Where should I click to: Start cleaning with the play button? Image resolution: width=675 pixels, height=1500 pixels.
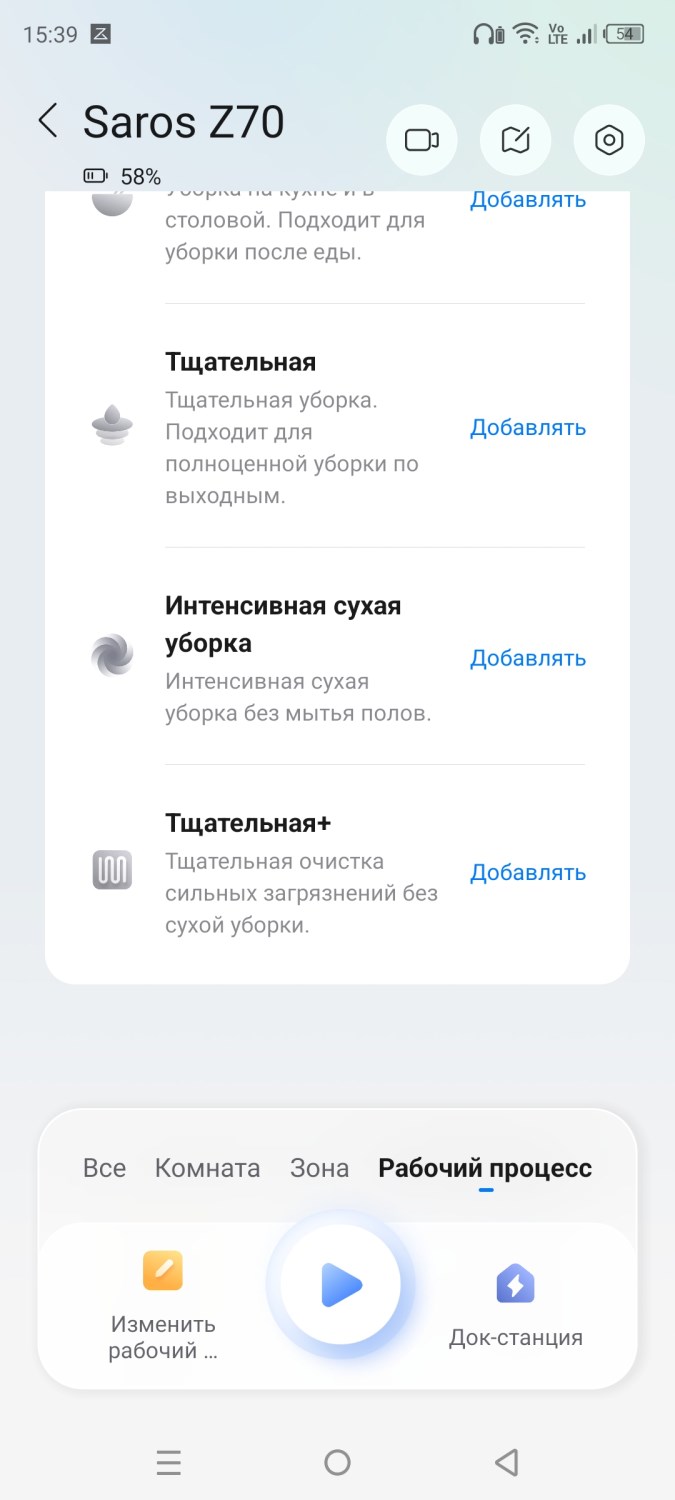(340, 1285)
